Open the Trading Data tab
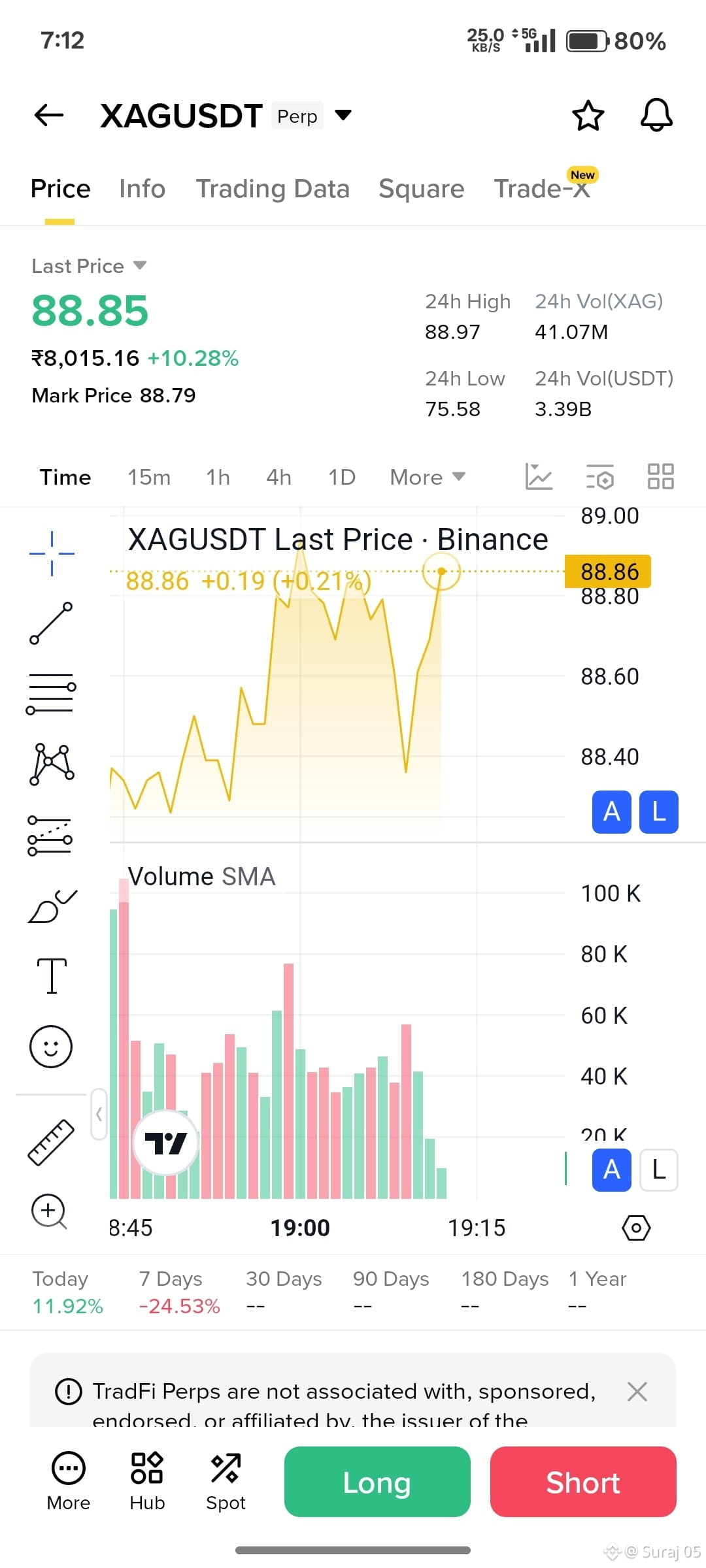 coord(273,189)
